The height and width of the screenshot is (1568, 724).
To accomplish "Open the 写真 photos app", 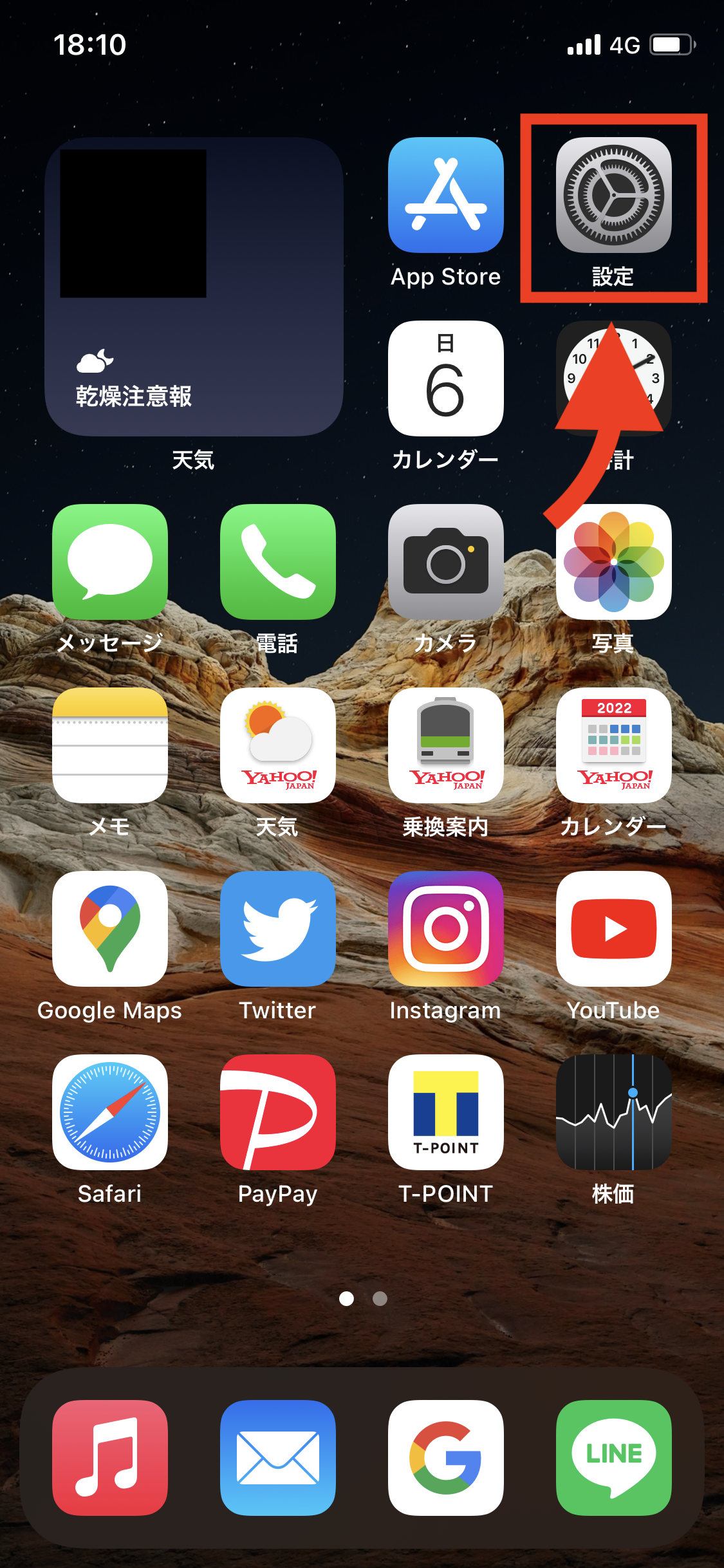I will (x=613, y=562).
